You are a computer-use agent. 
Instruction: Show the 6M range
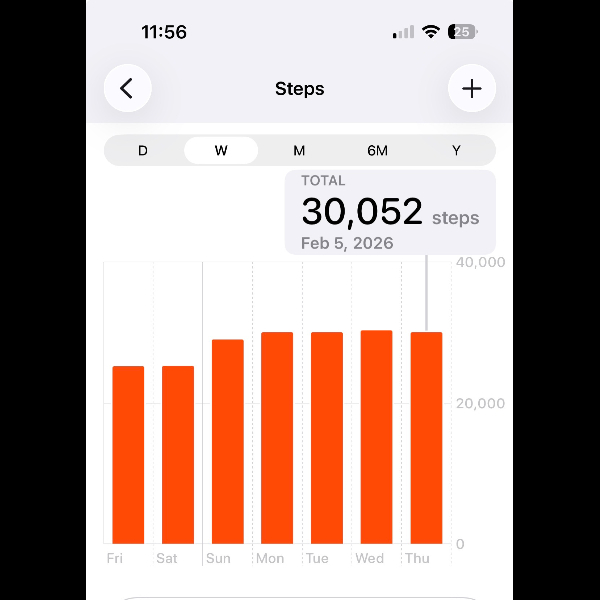tap(377, 150)
